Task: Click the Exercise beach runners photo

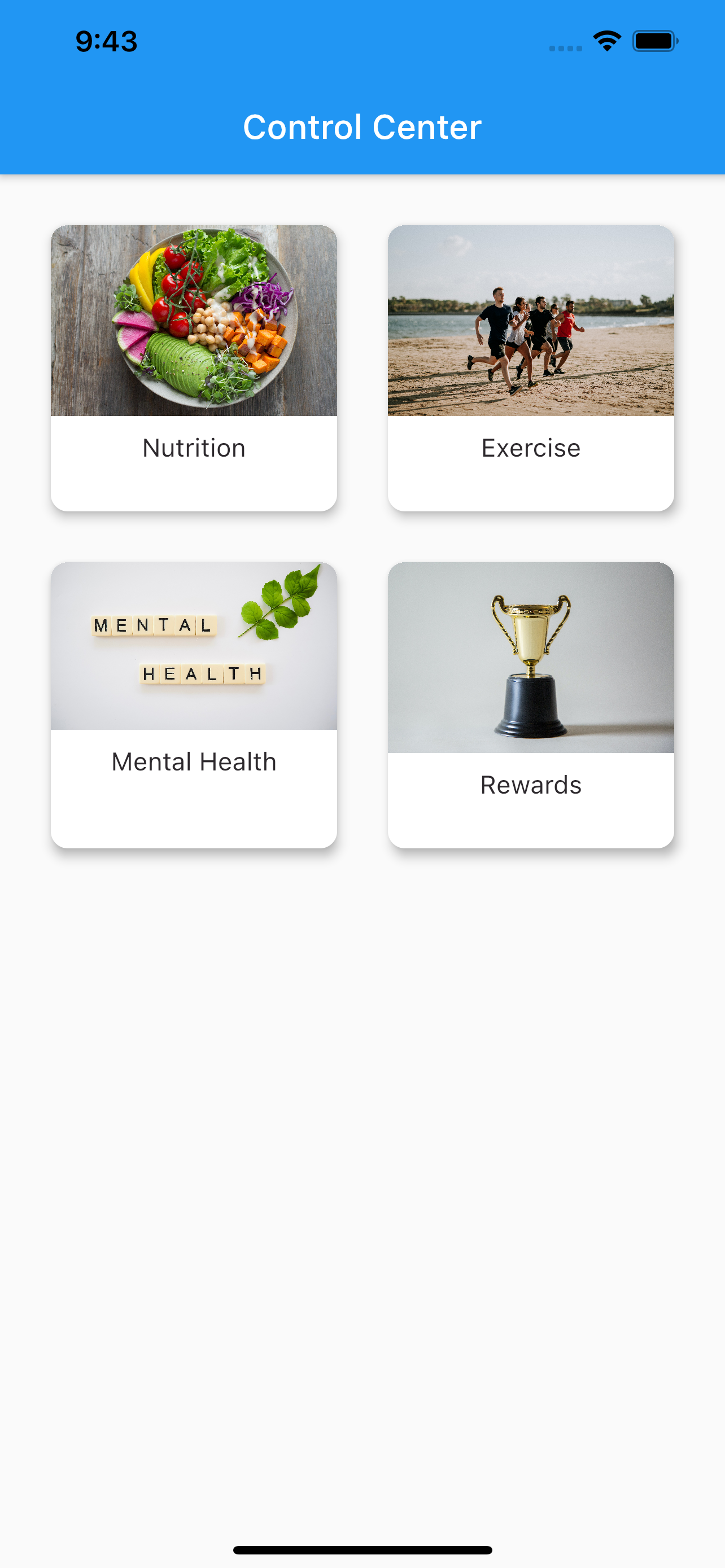Action: pos(531,319)
